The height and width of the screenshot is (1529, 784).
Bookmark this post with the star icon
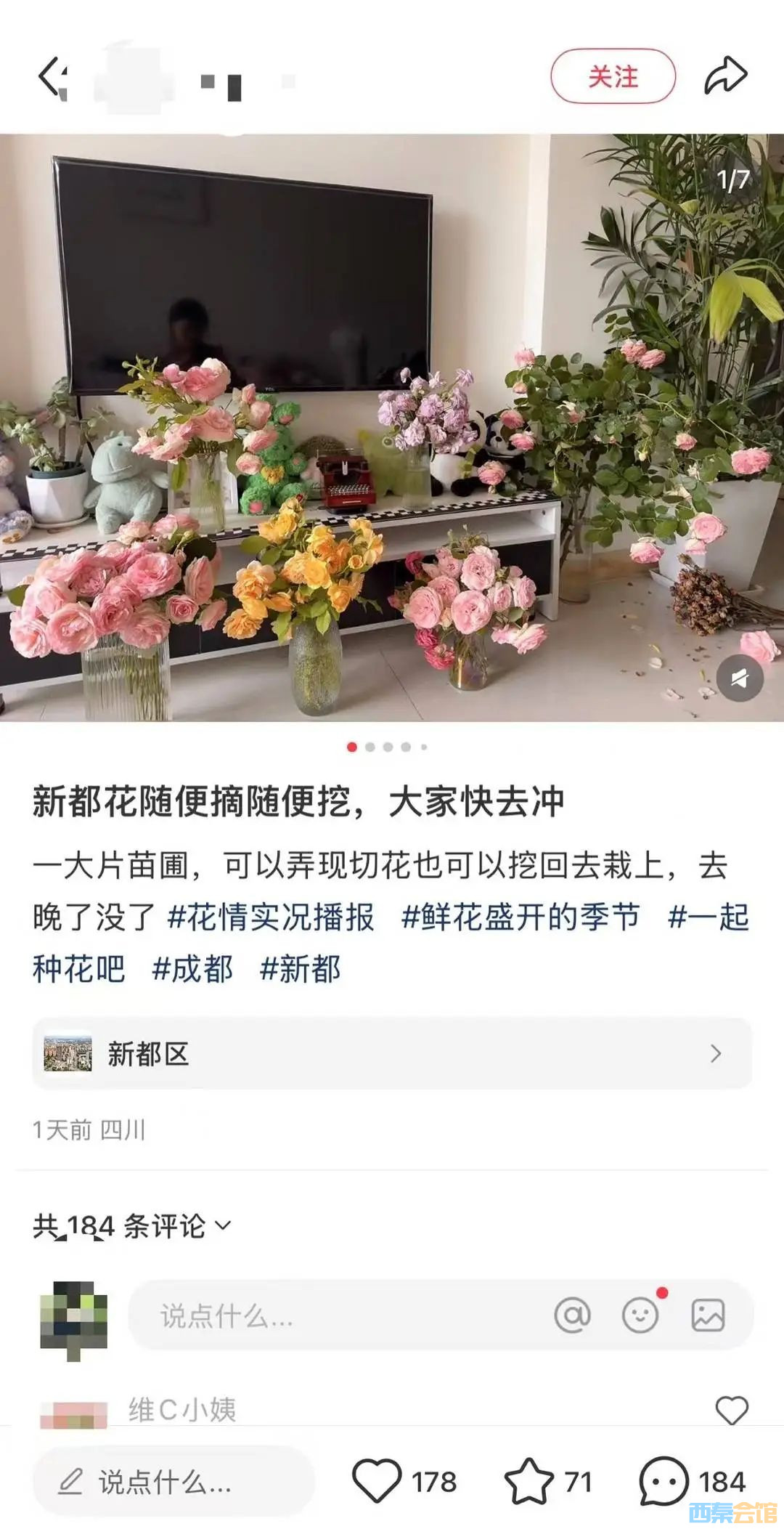(528, 1481)
